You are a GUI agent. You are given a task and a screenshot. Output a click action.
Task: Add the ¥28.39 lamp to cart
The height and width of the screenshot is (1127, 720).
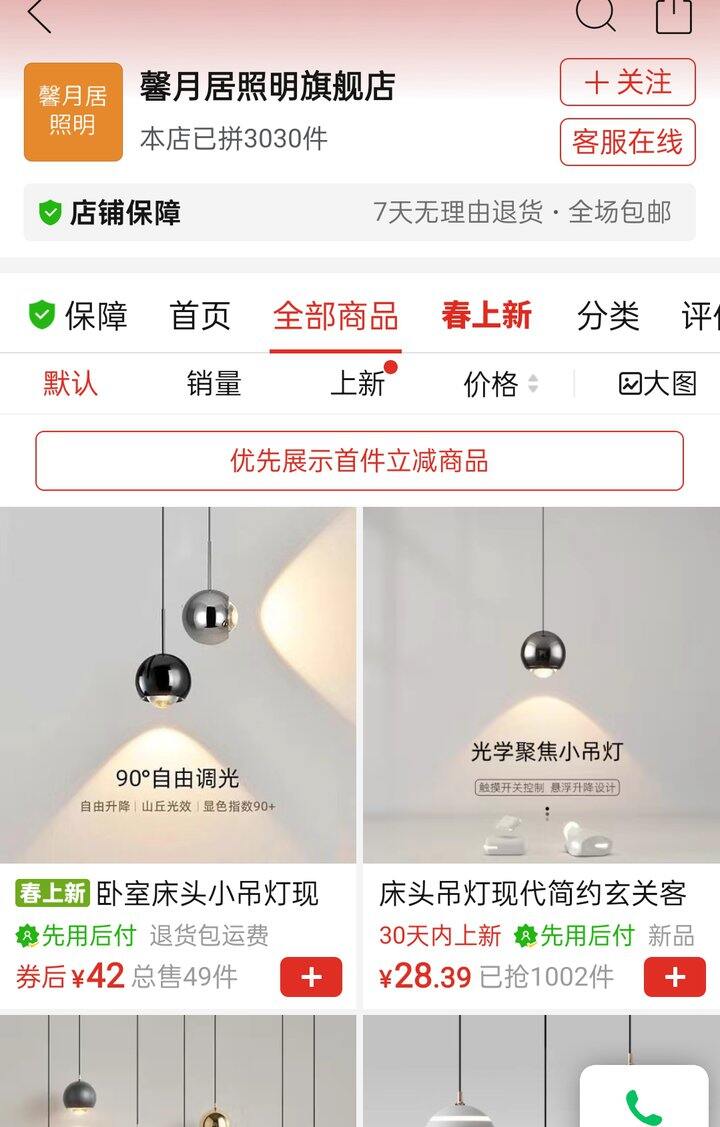[675, 977]
